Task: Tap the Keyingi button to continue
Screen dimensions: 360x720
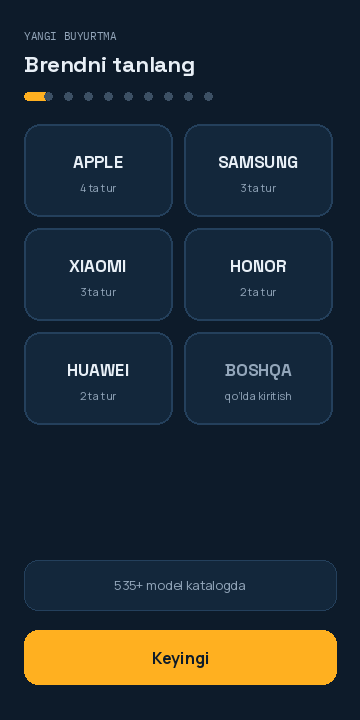Action: [x=180, y=658]
